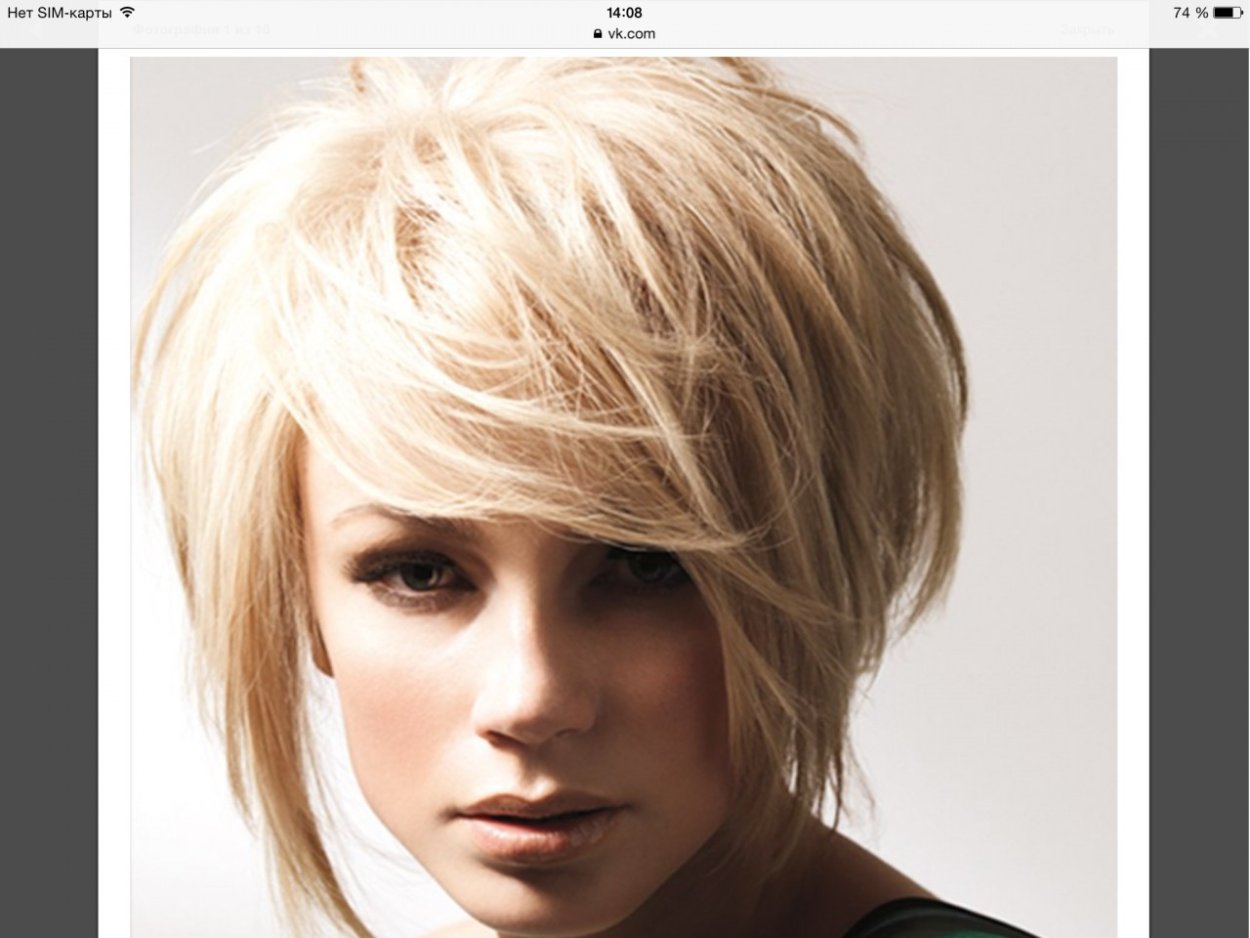Viewport: 1250px width, 938px height.
Task: Tap the vk.com address bar
Action: [625, 33]
